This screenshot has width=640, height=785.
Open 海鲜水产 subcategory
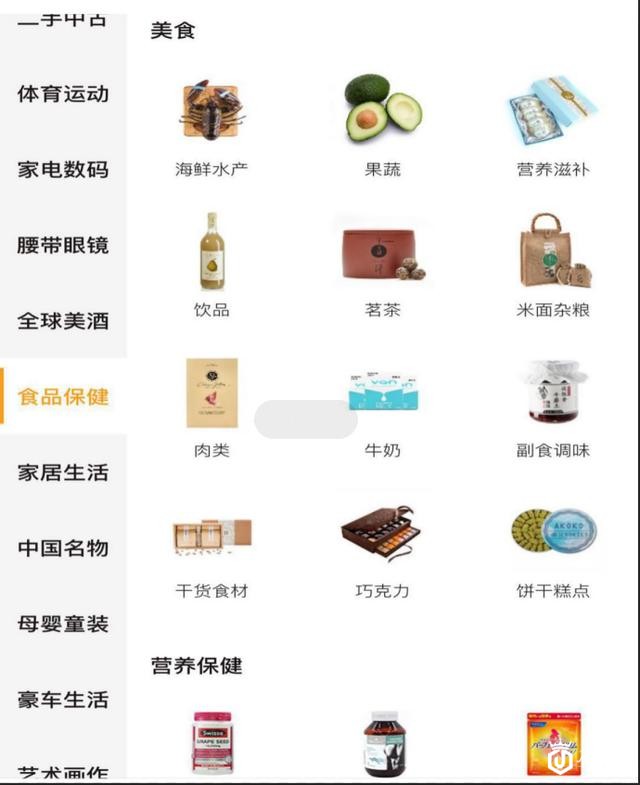tap(211, 125)
